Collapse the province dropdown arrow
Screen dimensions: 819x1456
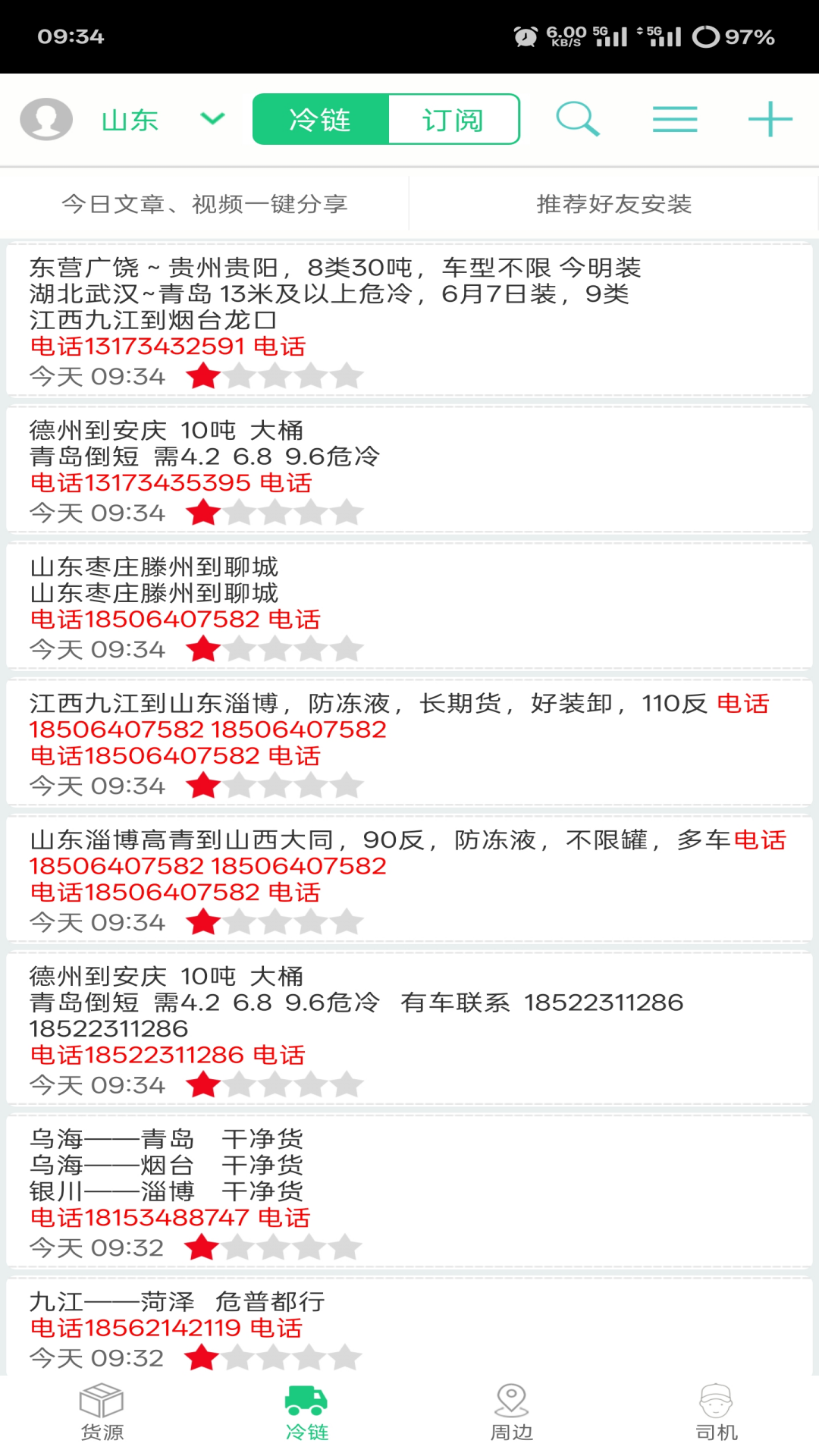(x=211, y=119)
